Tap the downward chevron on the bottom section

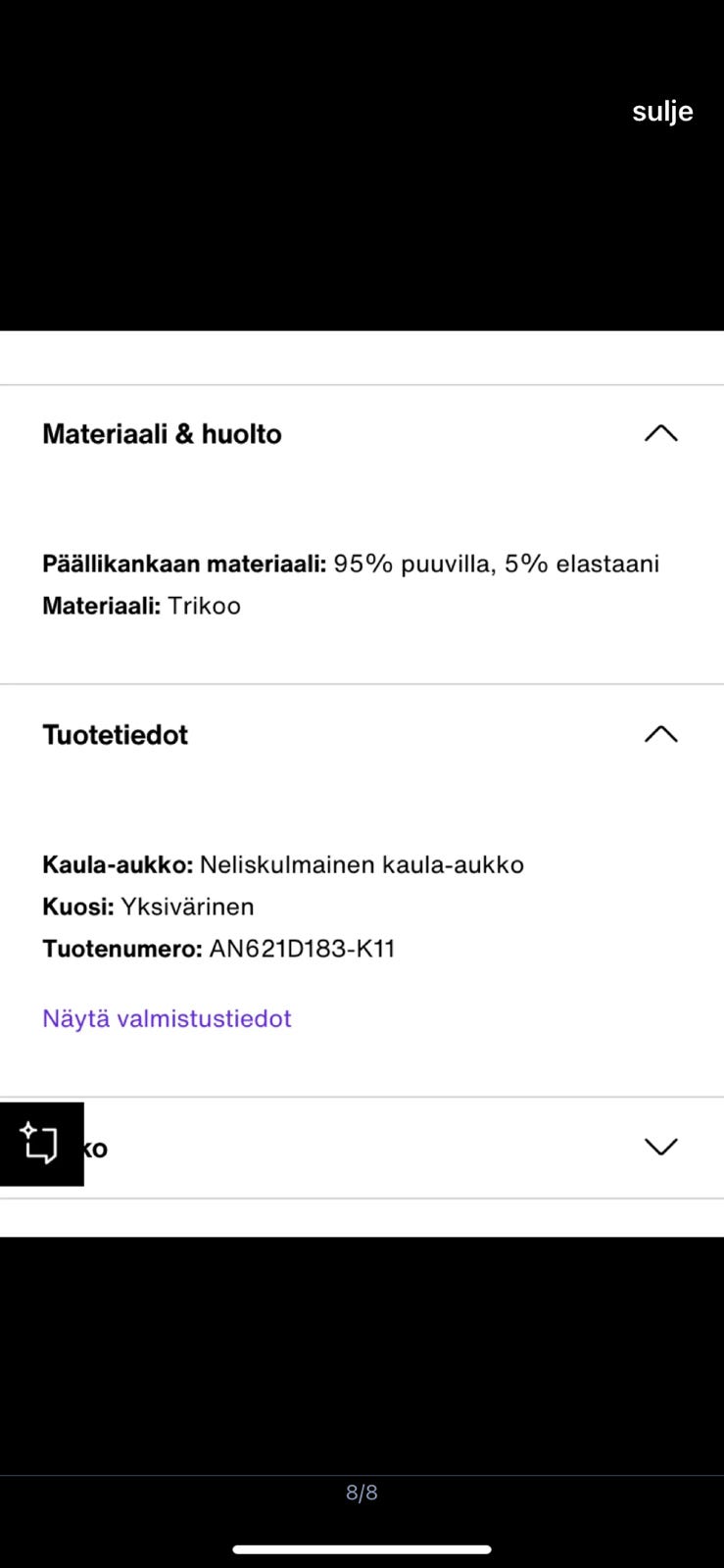click(661, 1145)
